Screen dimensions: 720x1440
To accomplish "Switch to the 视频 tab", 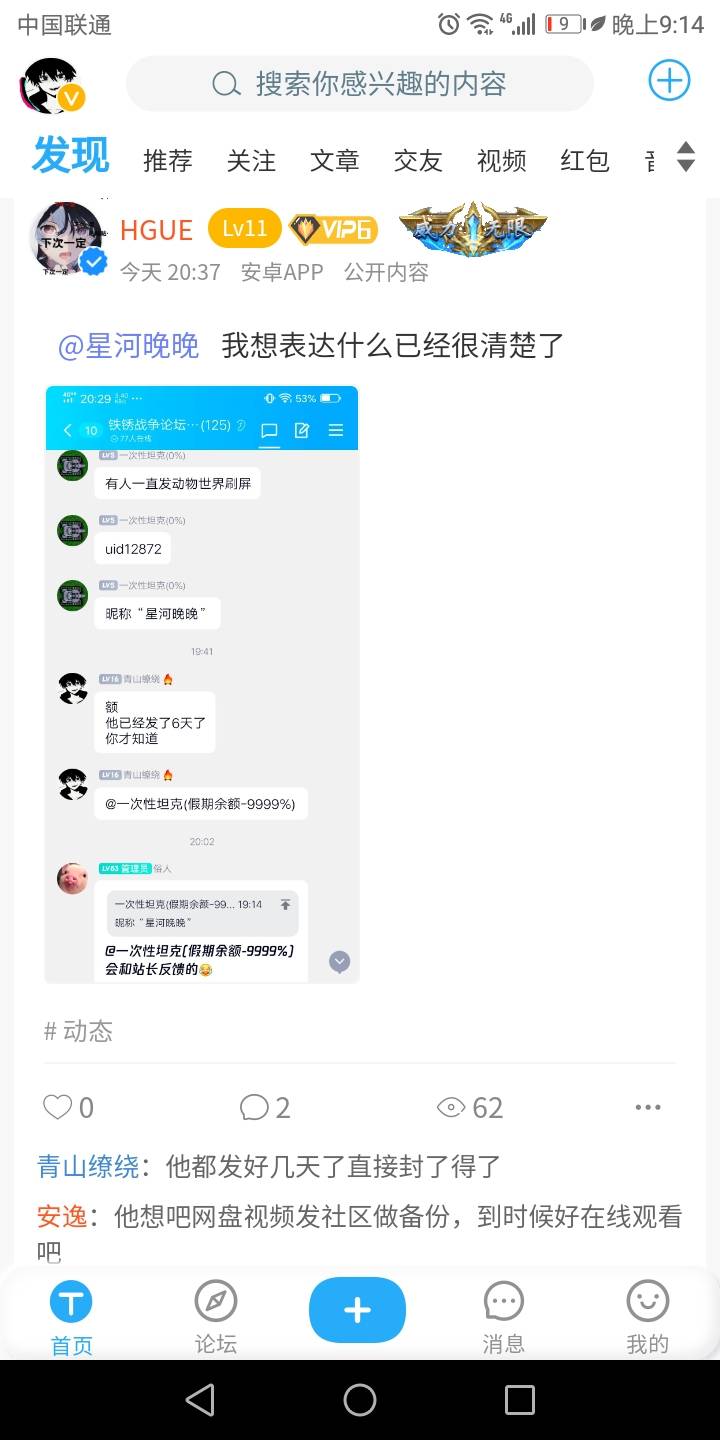I will 501,160.
